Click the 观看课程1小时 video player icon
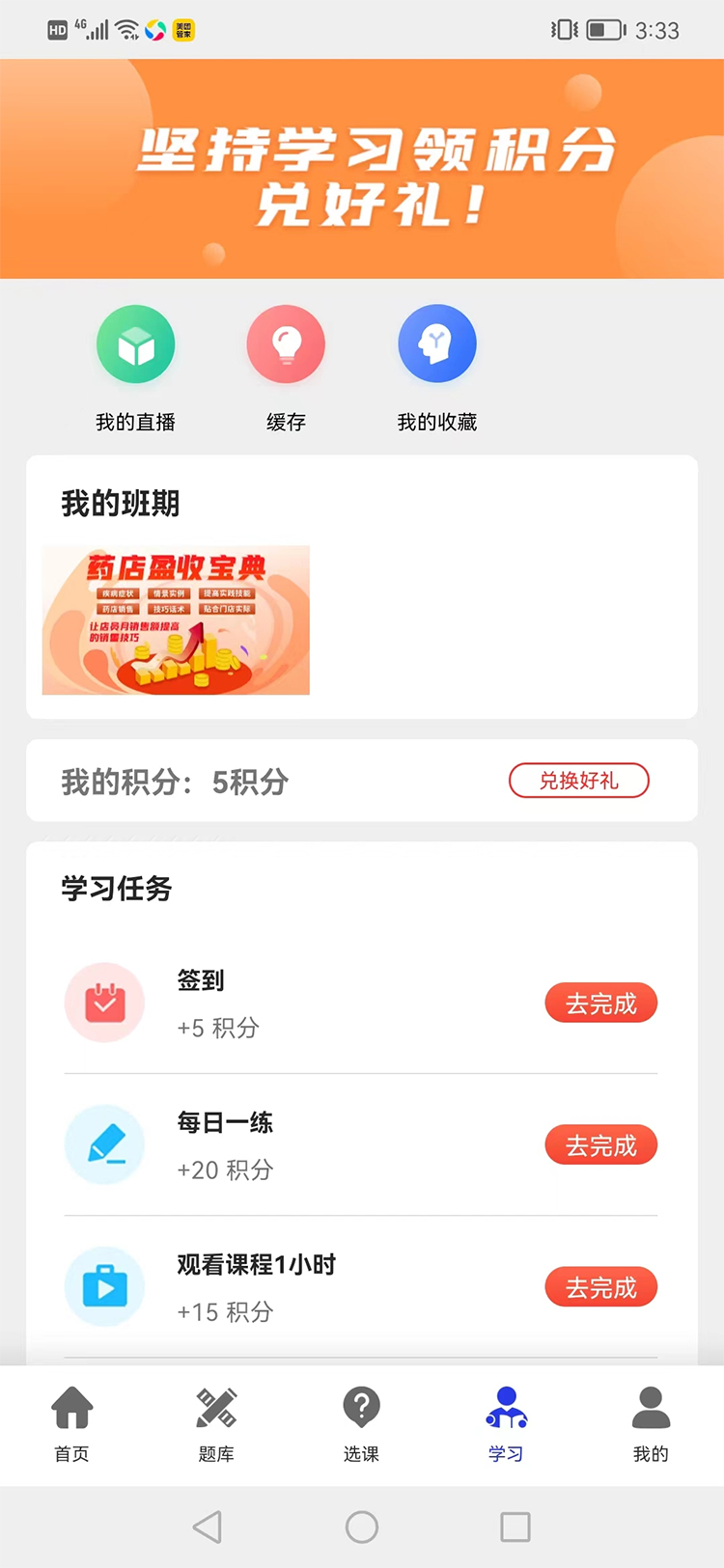The height and width of the screenshot is (1568, 724). pos(104,1286)
